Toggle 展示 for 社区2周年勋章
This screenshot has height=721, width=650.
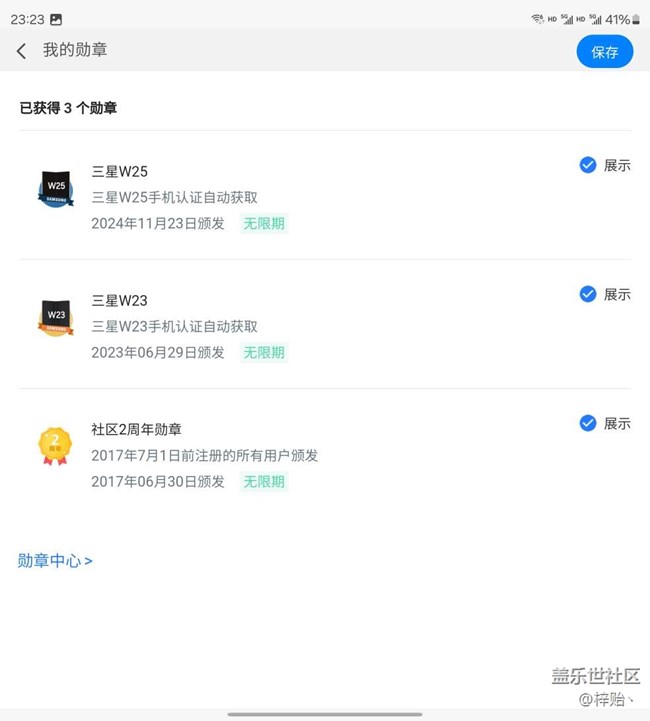[588, 423]
